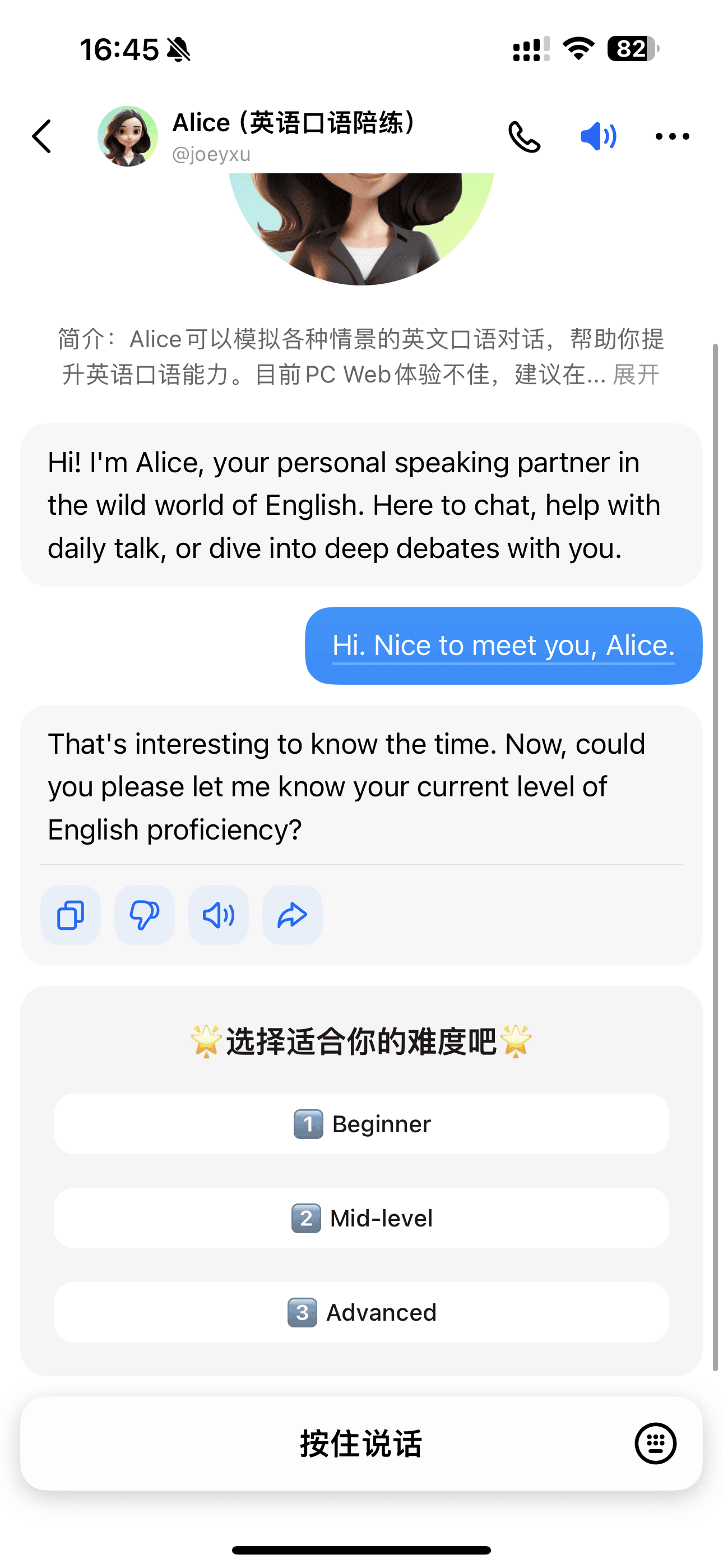Toggle the speaker auto-play icon

pyautogui.click(x=598, y=136)
